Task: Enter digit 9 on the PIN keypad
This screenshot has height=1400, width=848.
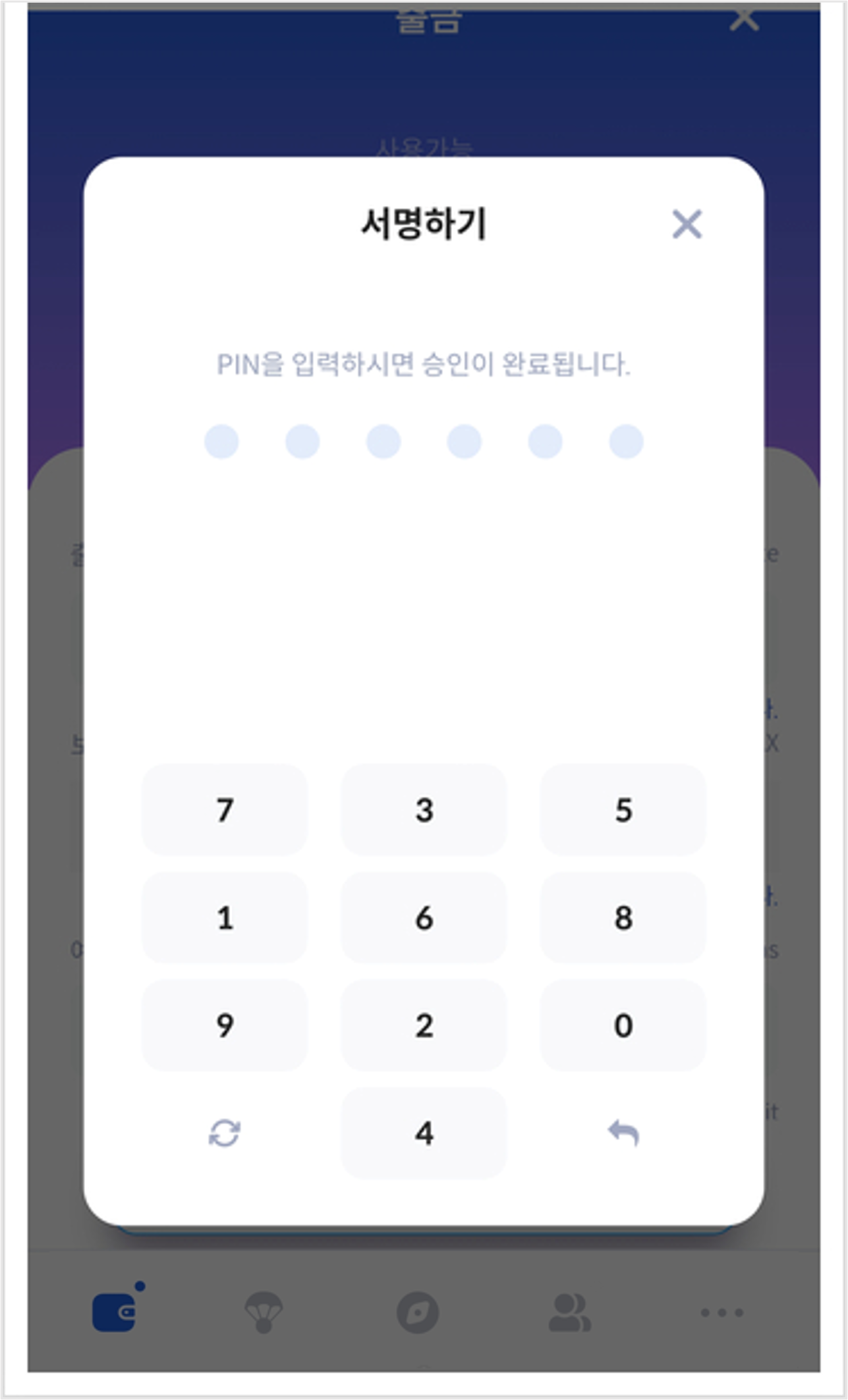Action: click(x=225, y=1025)
